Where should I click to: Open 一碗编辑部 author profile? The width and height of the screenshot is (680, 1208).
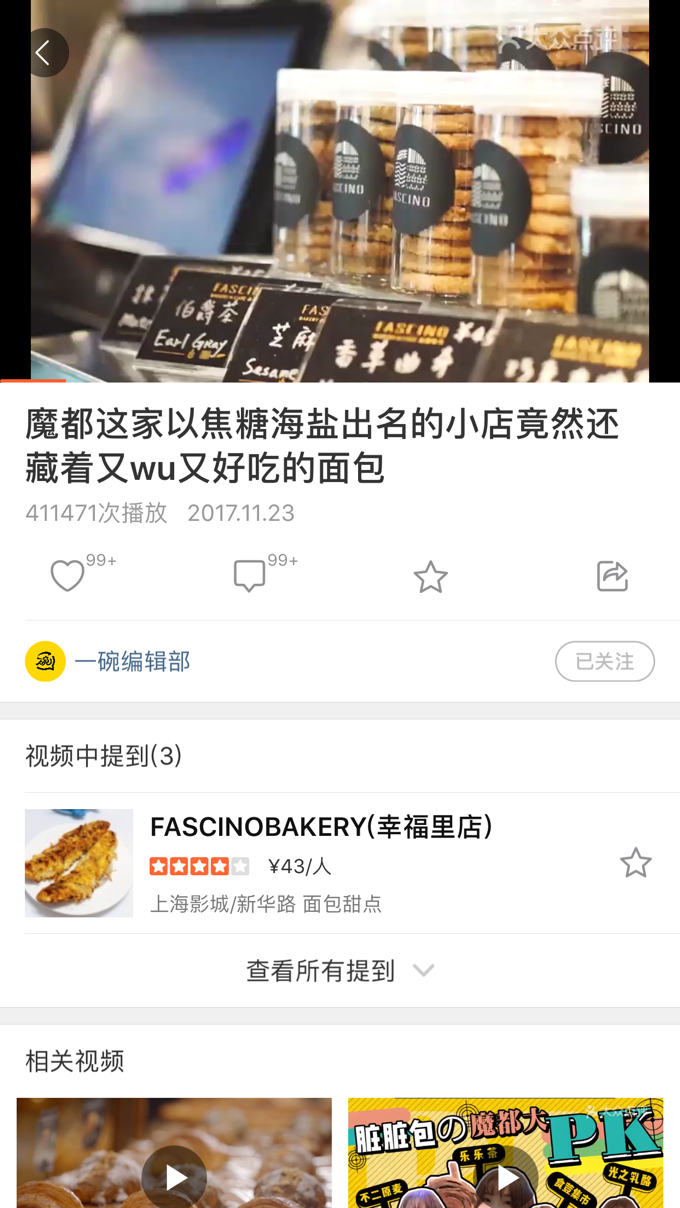point(130,661)
